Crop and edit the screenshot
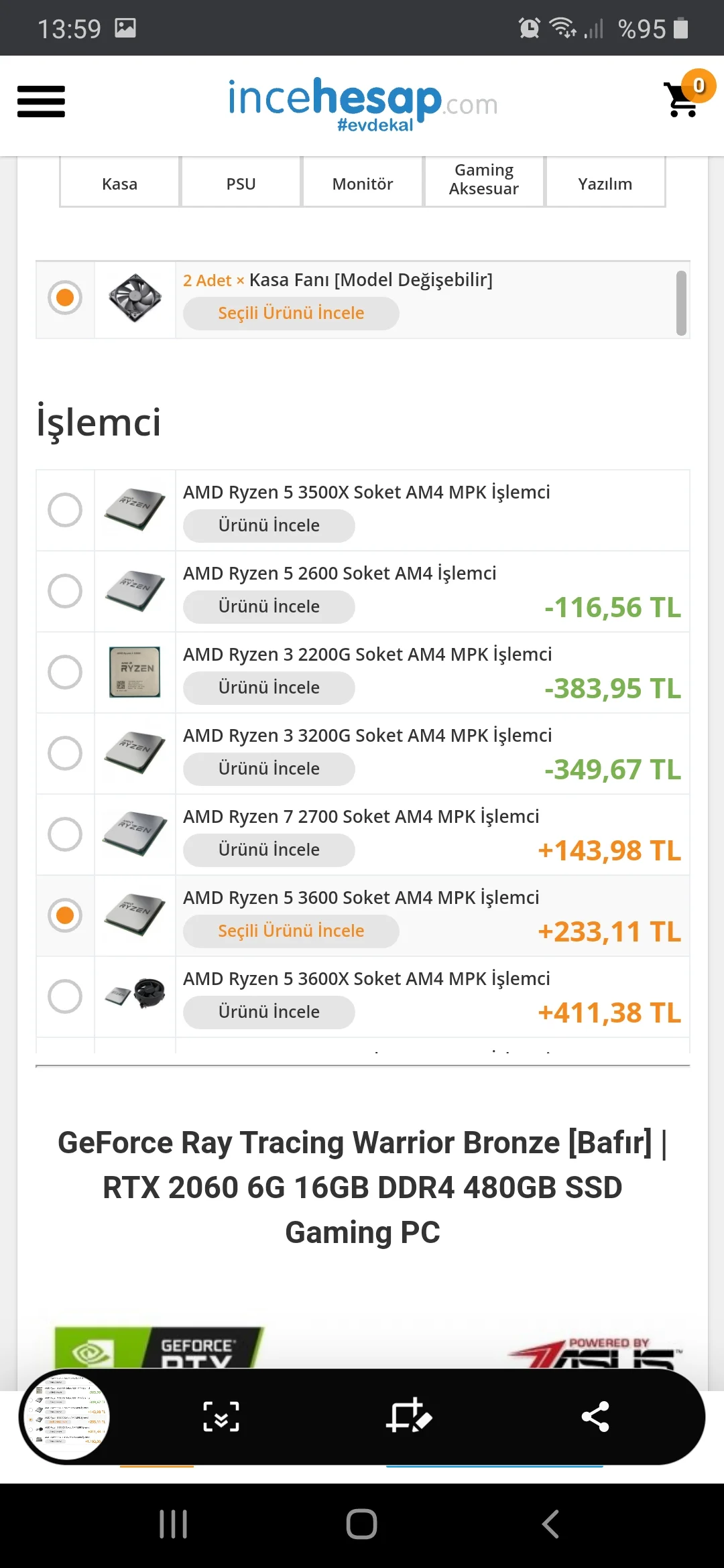The width and height of the screenshot is (724, 1568). [409, 1417]
